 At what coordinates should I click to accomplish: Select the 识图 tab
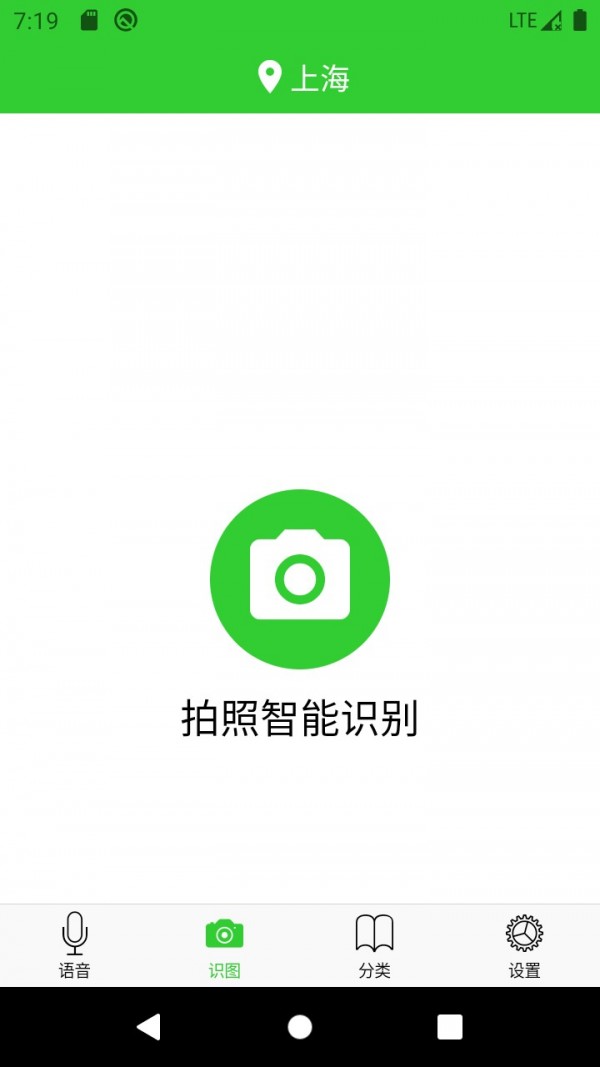pyautogui.click(x=224, y=945)
